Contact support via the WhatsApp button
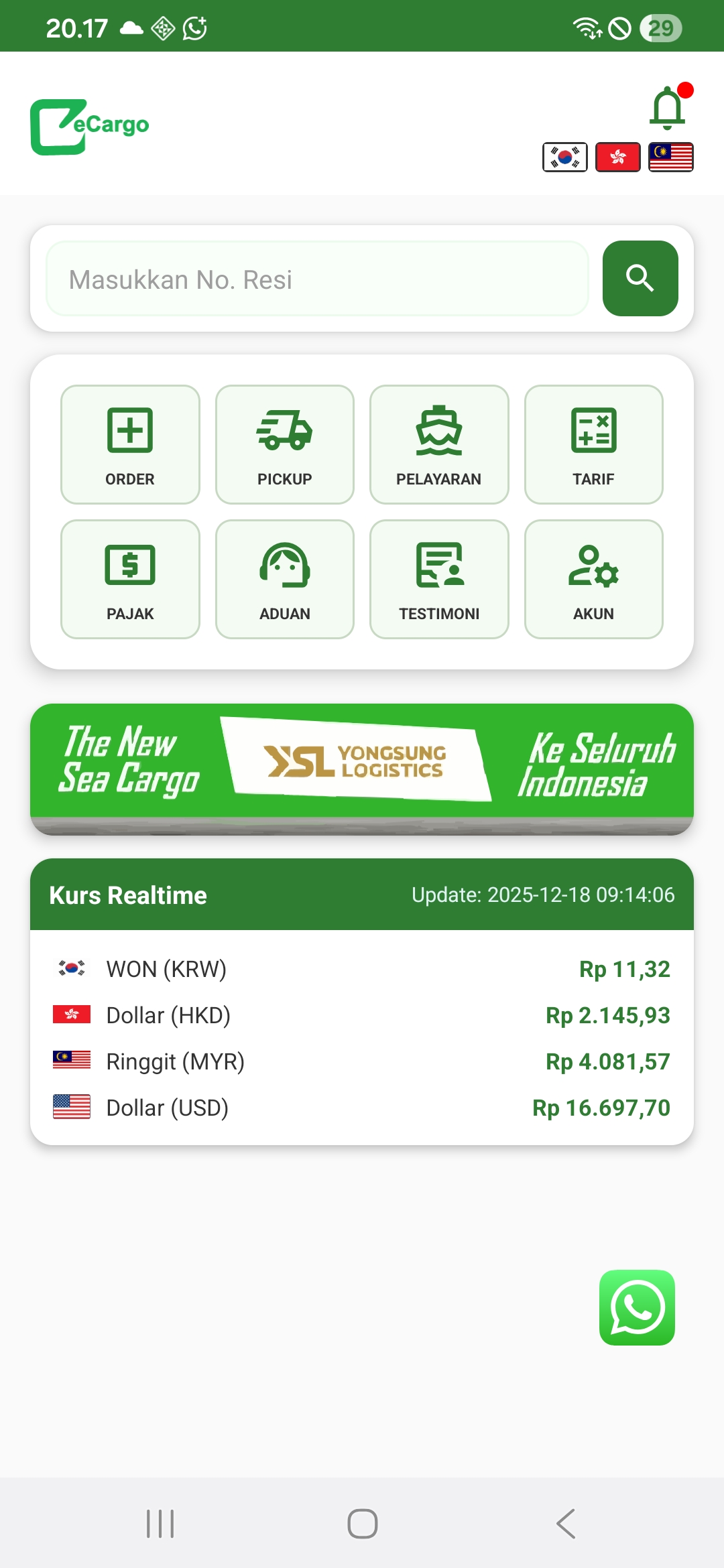 pyautogui.click(x=637, y=1307)
